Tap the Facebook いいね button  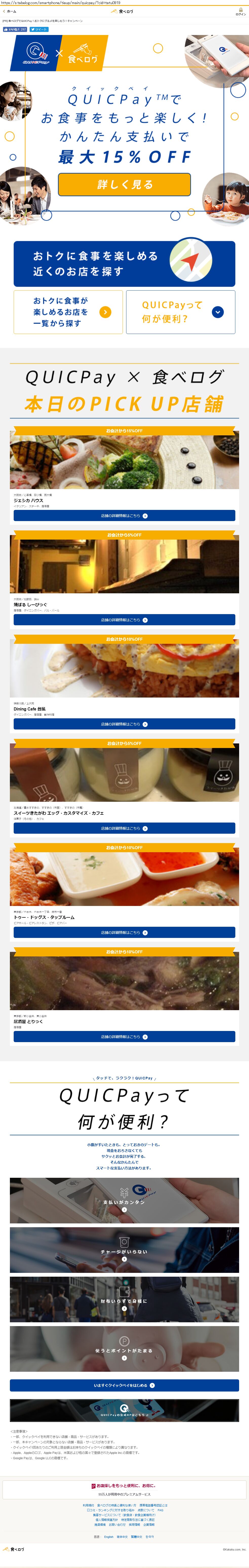pyautogui.click(x=15, y=29)
